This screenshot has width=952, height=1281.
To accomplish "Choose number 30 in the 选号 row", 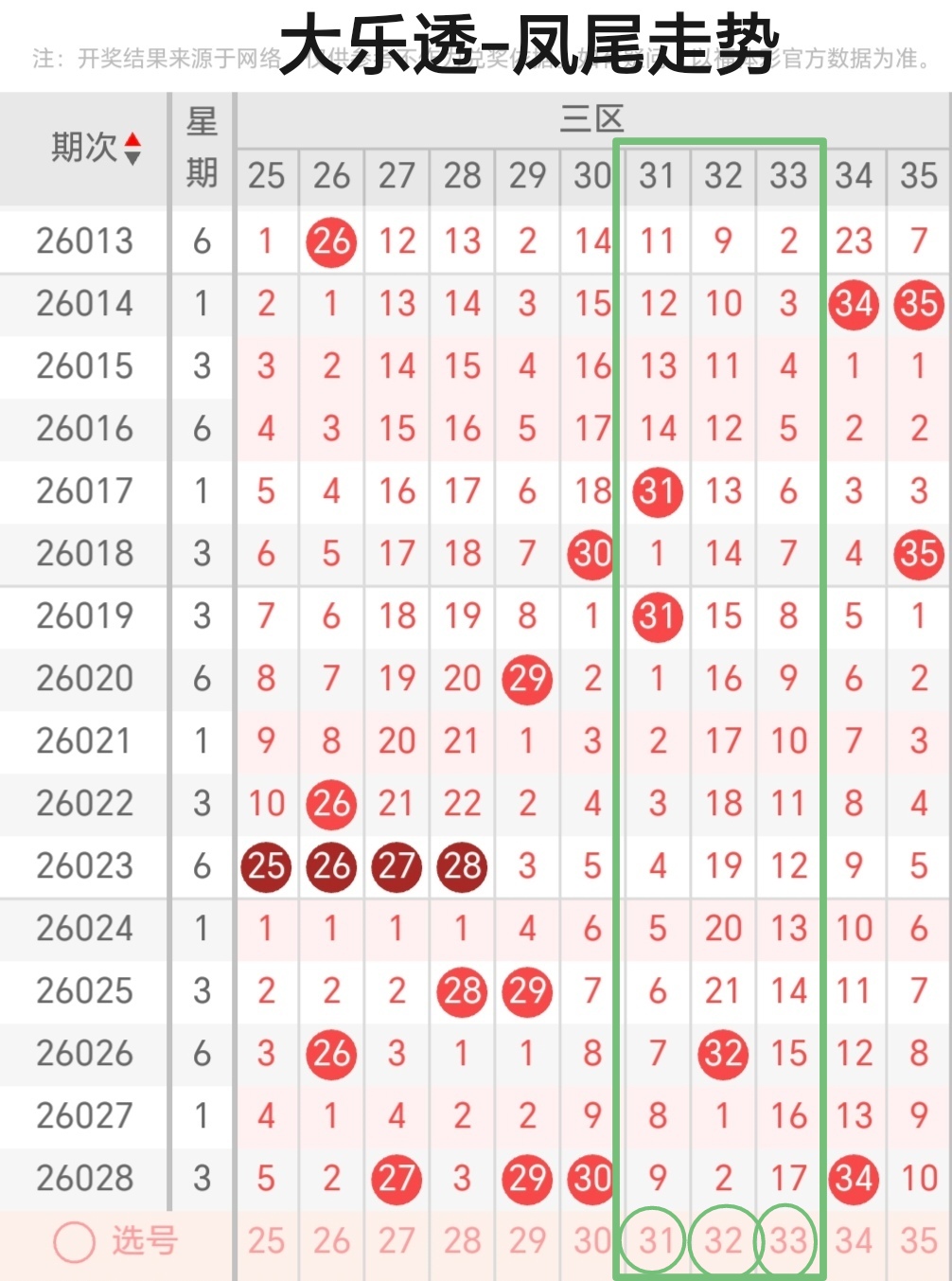I will tap(591, 1240).
